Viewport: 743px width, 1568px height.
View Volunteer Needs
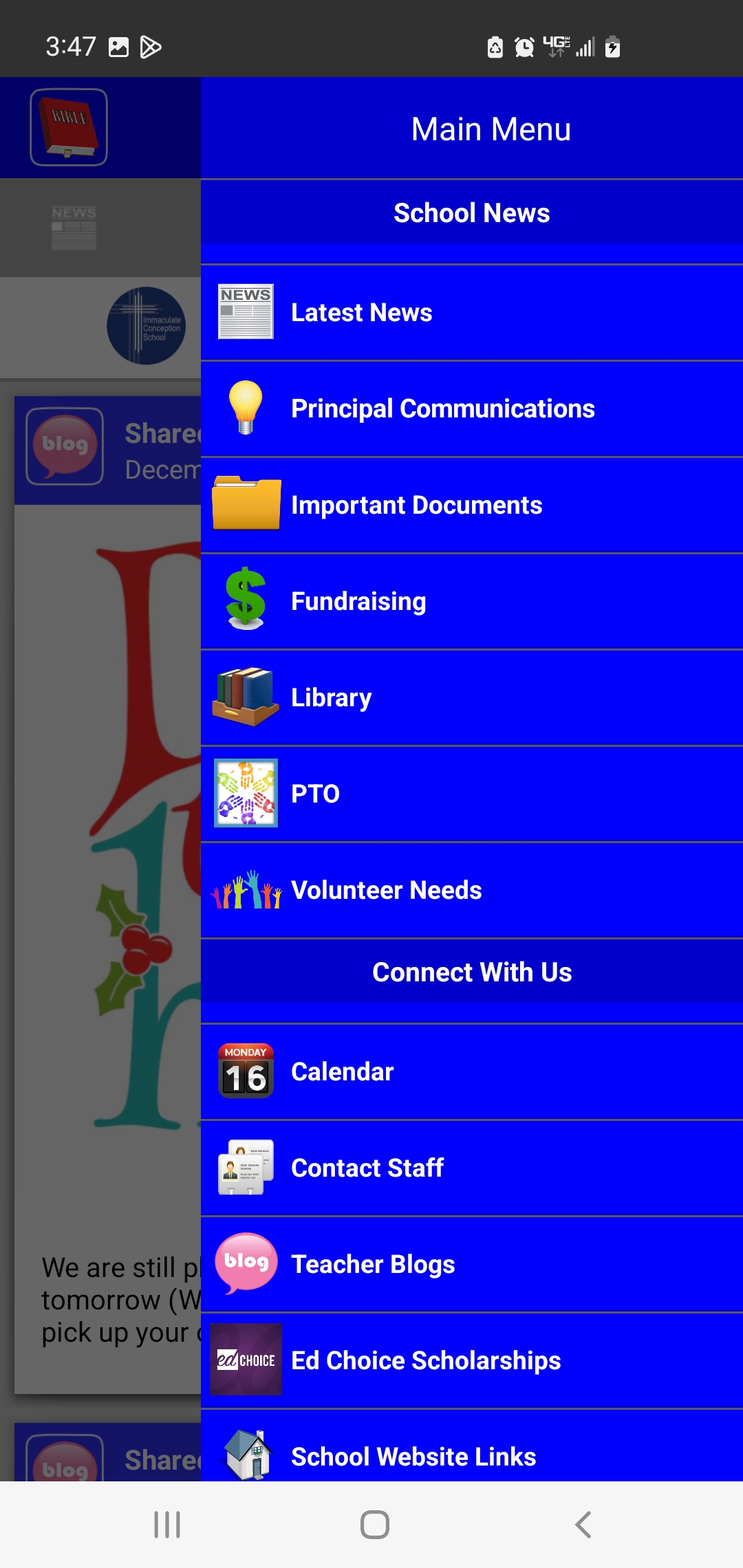(x=472, y=891)
